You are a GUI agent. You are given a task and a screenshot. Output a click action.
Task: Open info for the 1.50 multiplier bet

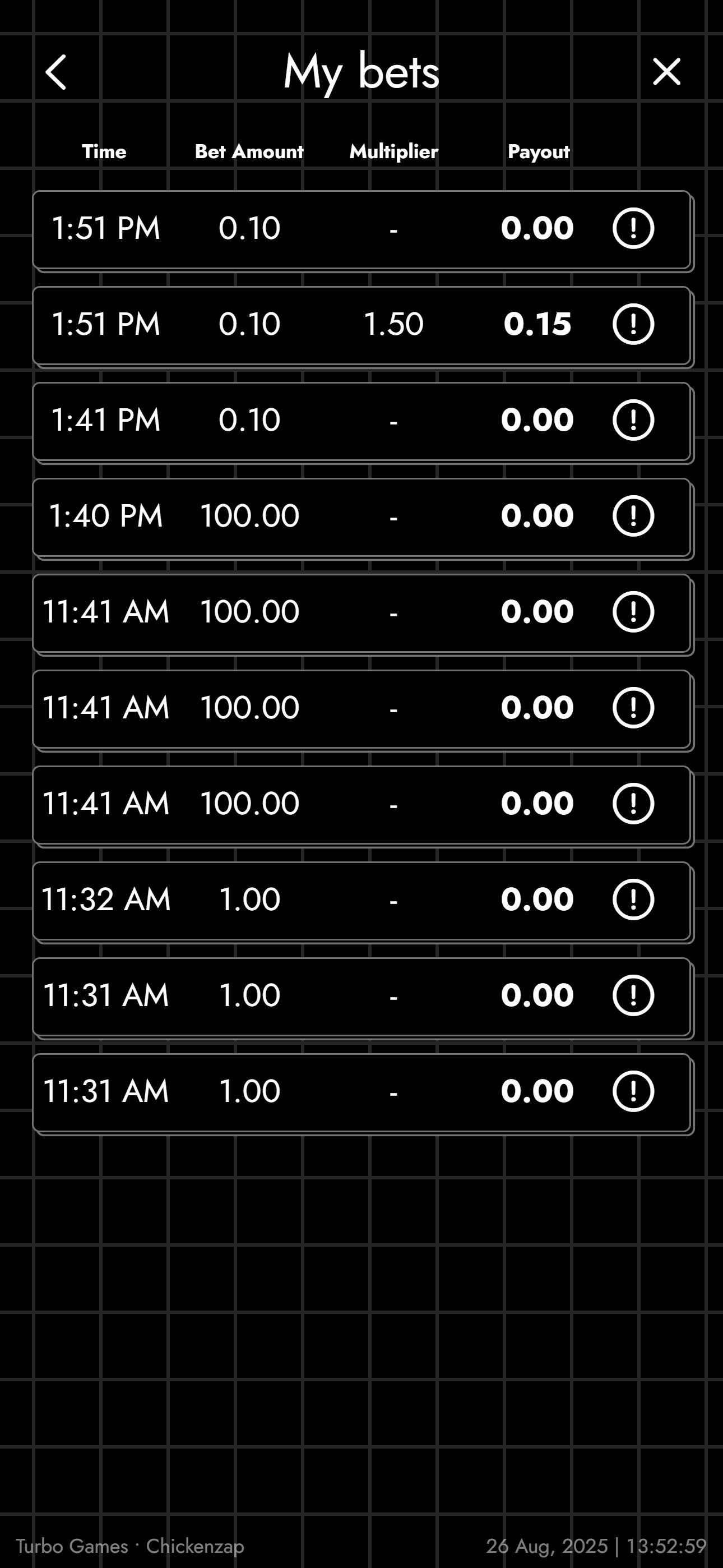(x=633, y=324)
